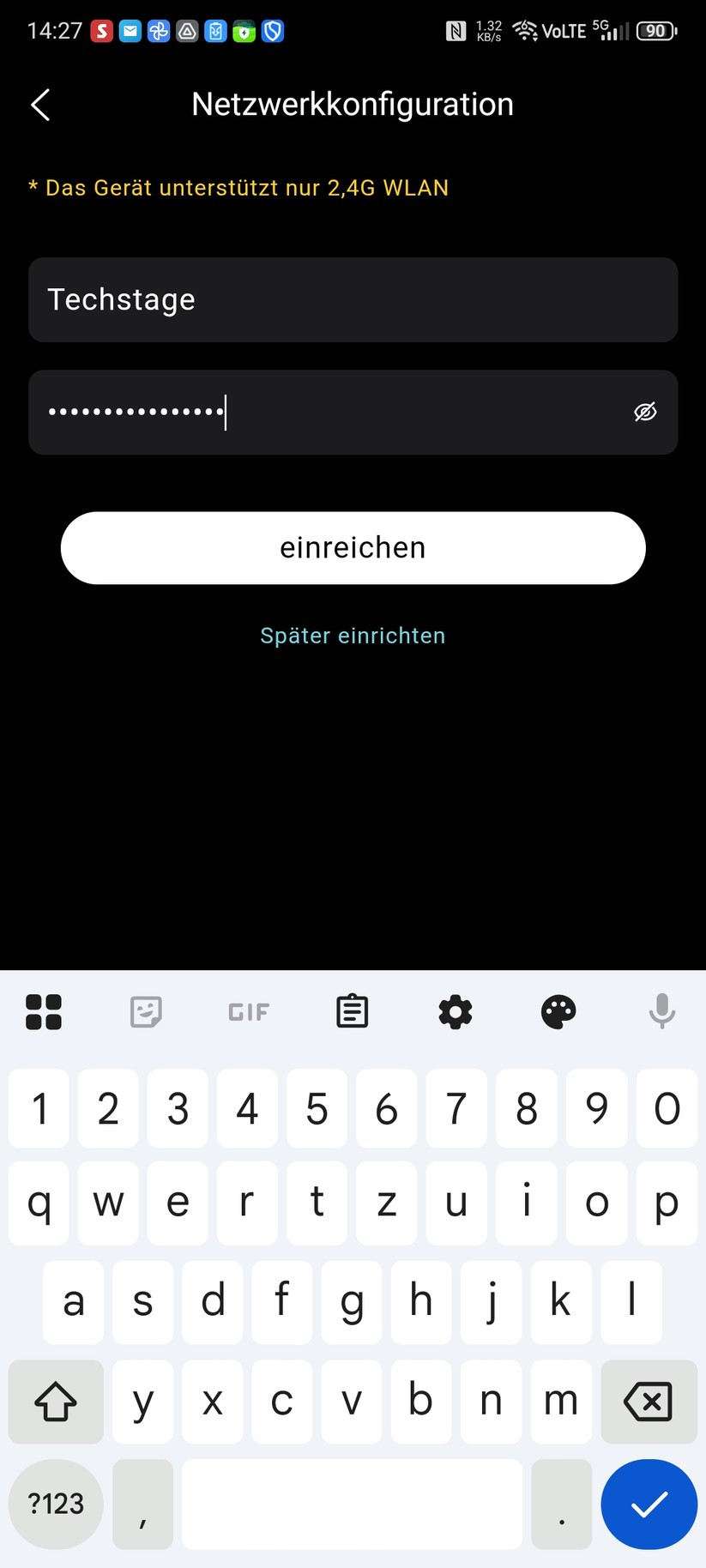Show the hidden WLAN password
The height and width of the screenshot is (1568, 706).
644,413
